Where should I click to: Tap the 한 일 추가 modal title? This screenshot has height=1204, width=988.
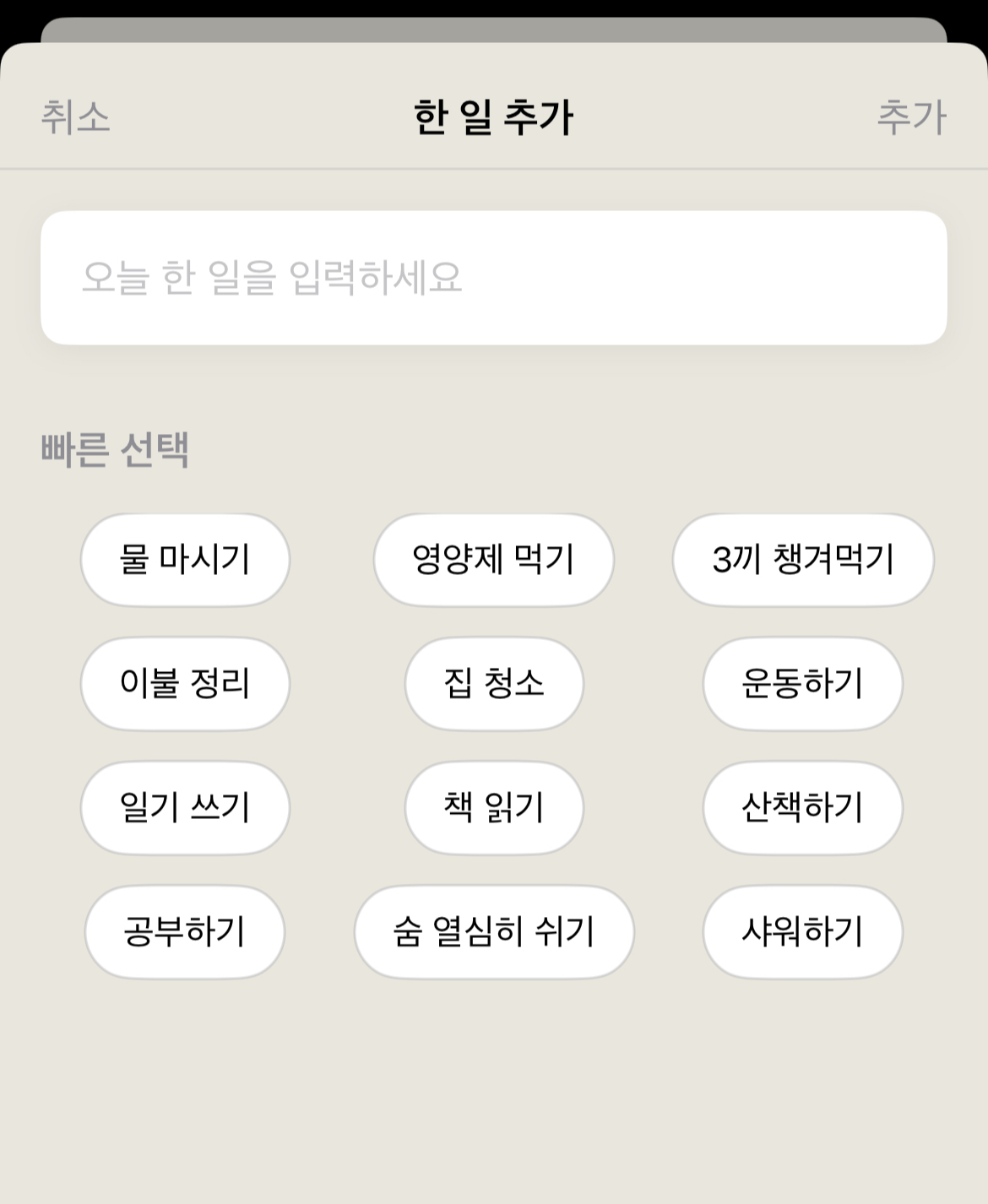pos(494,117)
